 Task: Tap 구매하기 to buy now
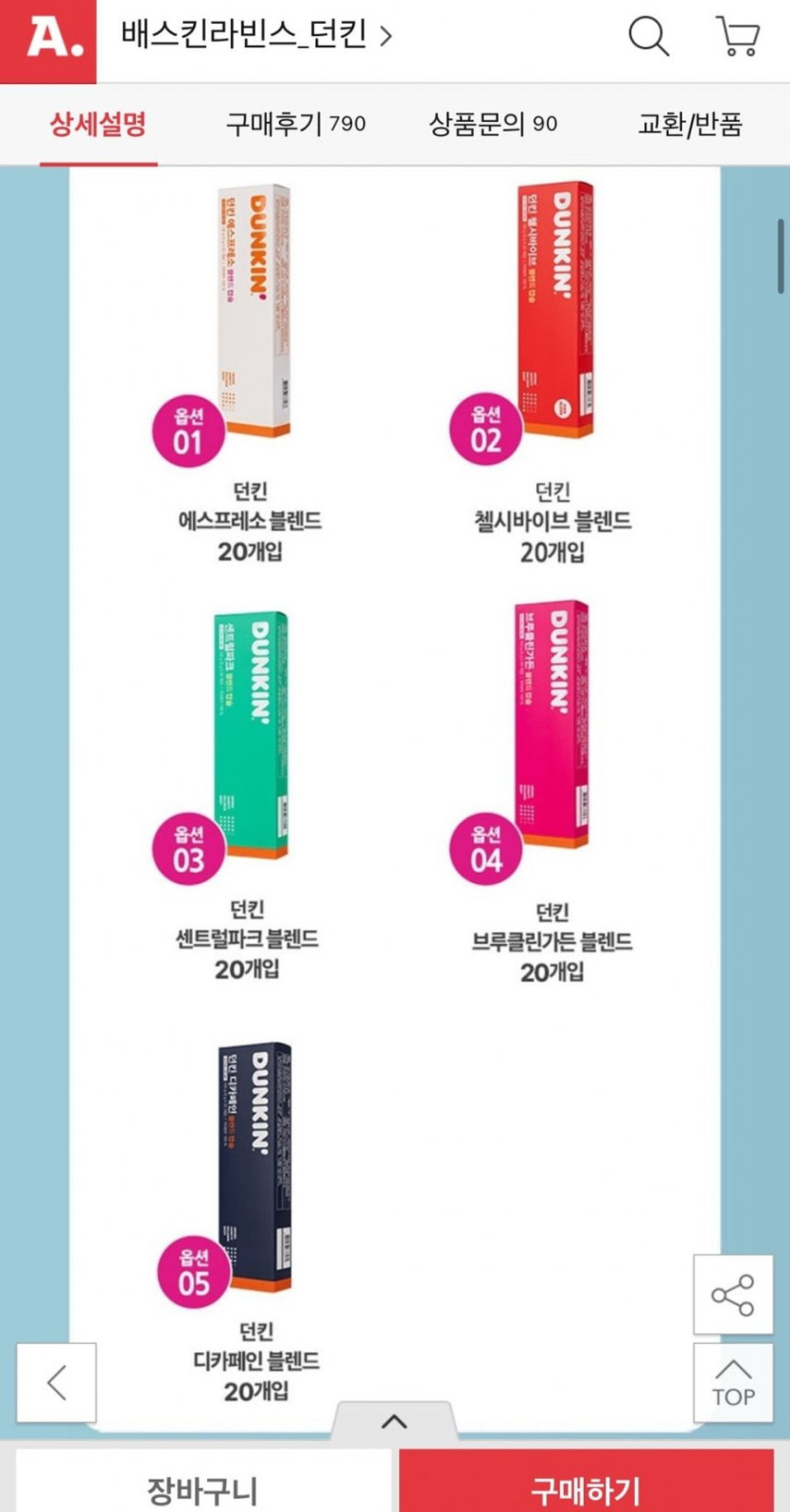point(586,1486)
